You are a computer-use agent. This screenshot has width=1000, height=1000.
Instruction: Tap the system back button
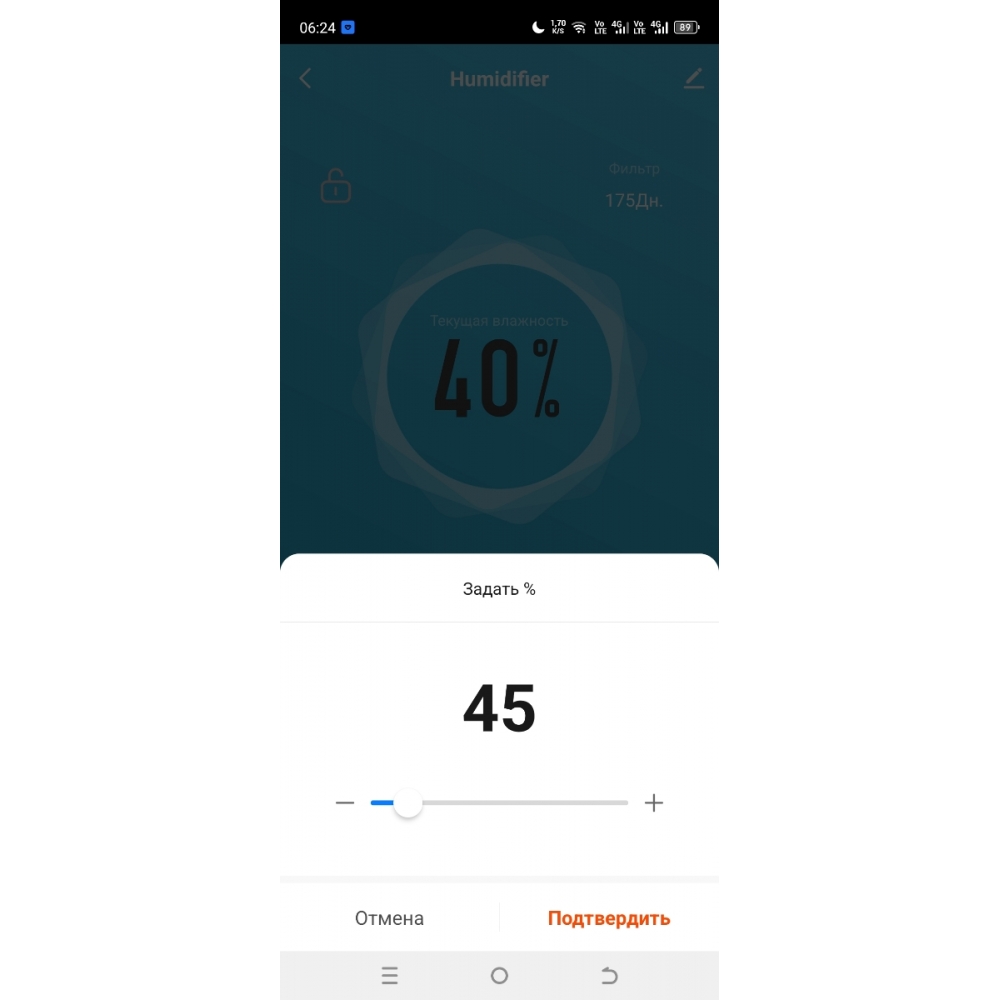(x=609, y=976)
